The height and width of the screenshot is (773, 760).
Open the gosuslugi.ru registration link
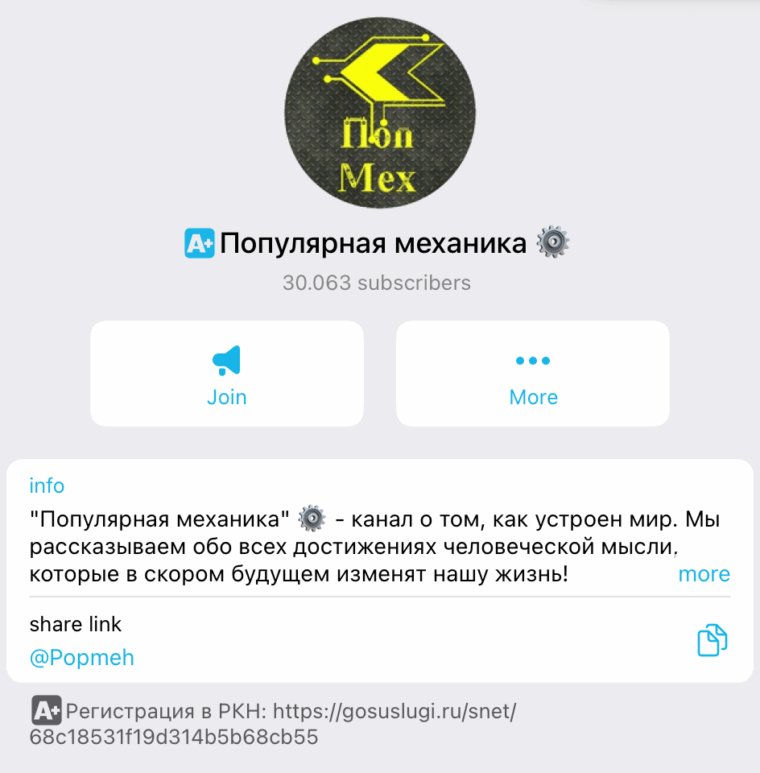tap(394, 712)
